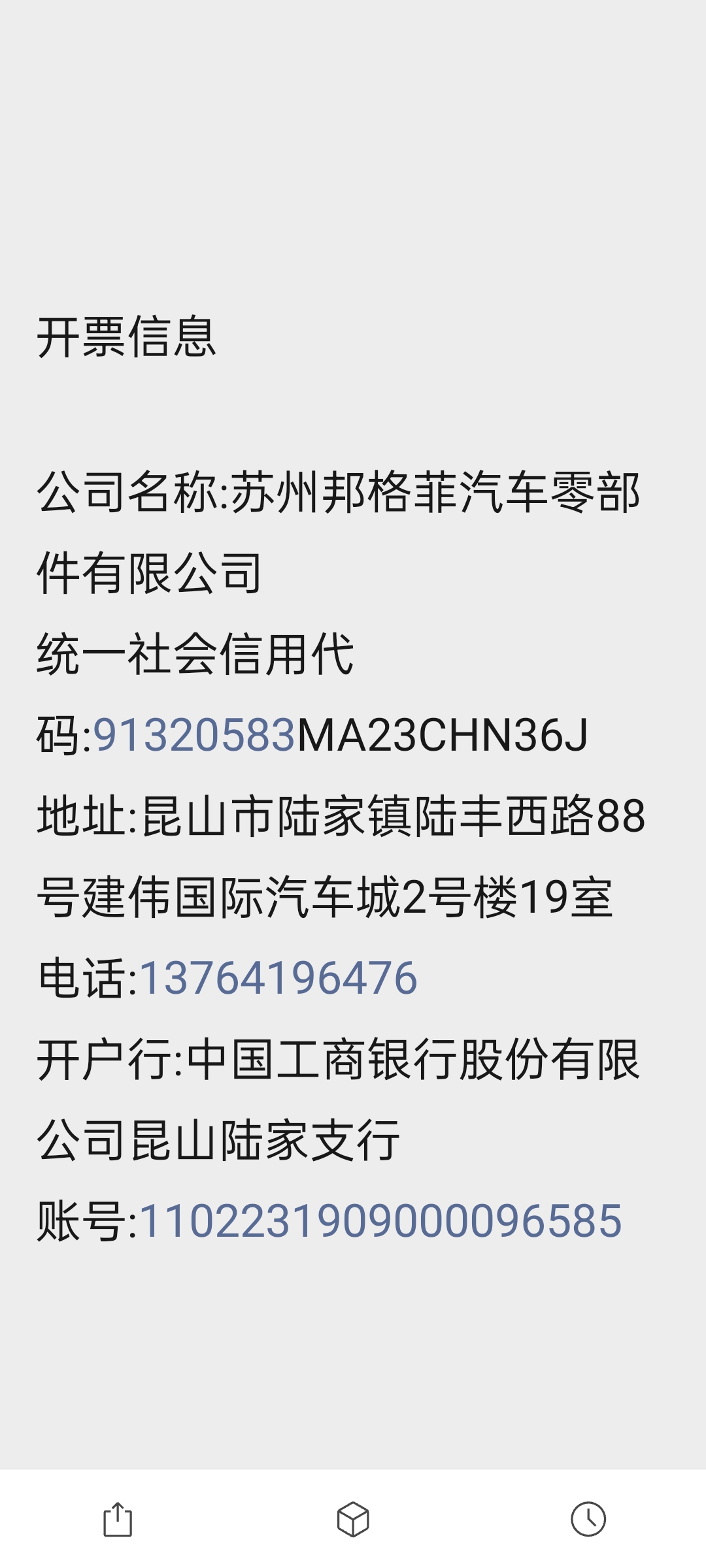Tap the share icon in bottom toolbar
The height and width of the screenshot is (1568, 706).
(118, 1520)
